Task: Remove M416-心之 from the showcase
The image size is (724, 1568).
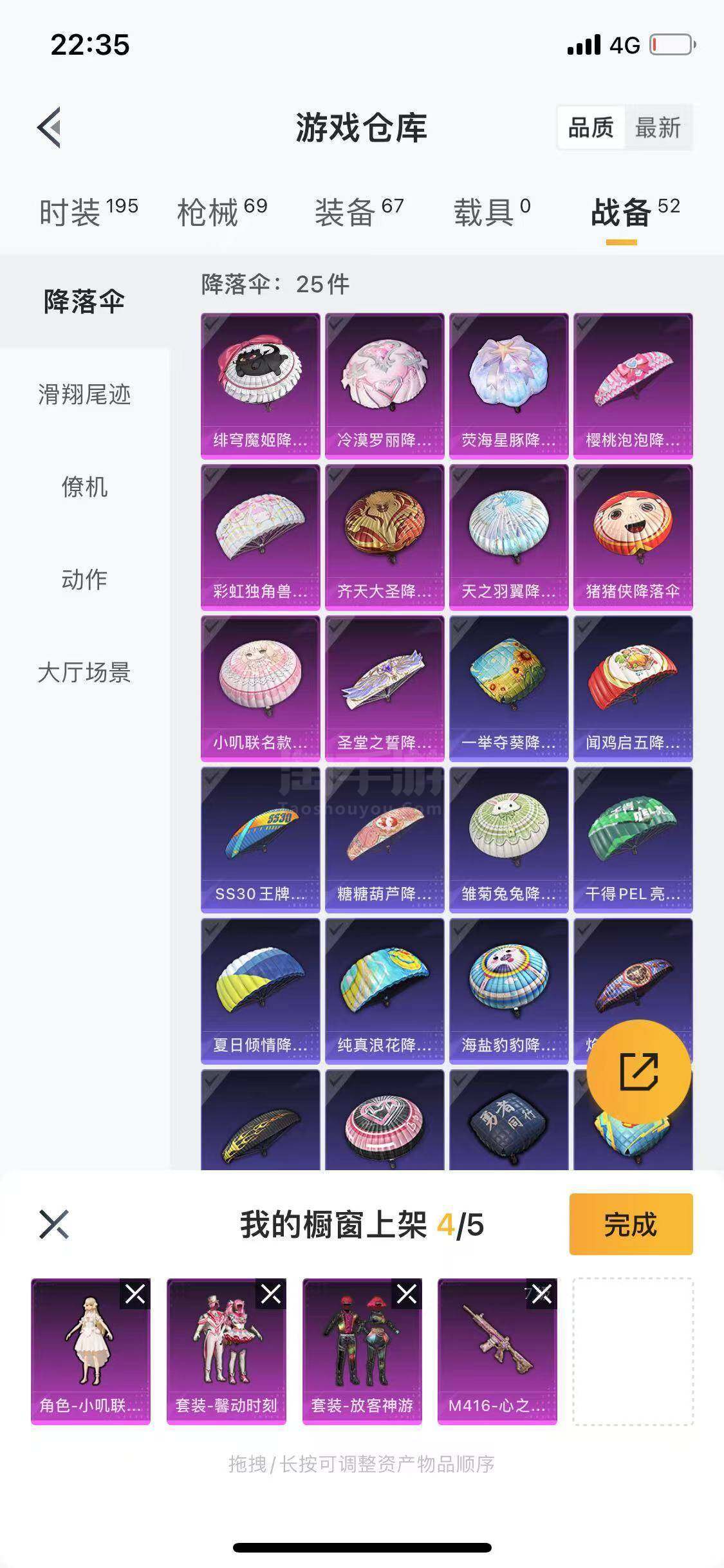Action: [541, 1294]
